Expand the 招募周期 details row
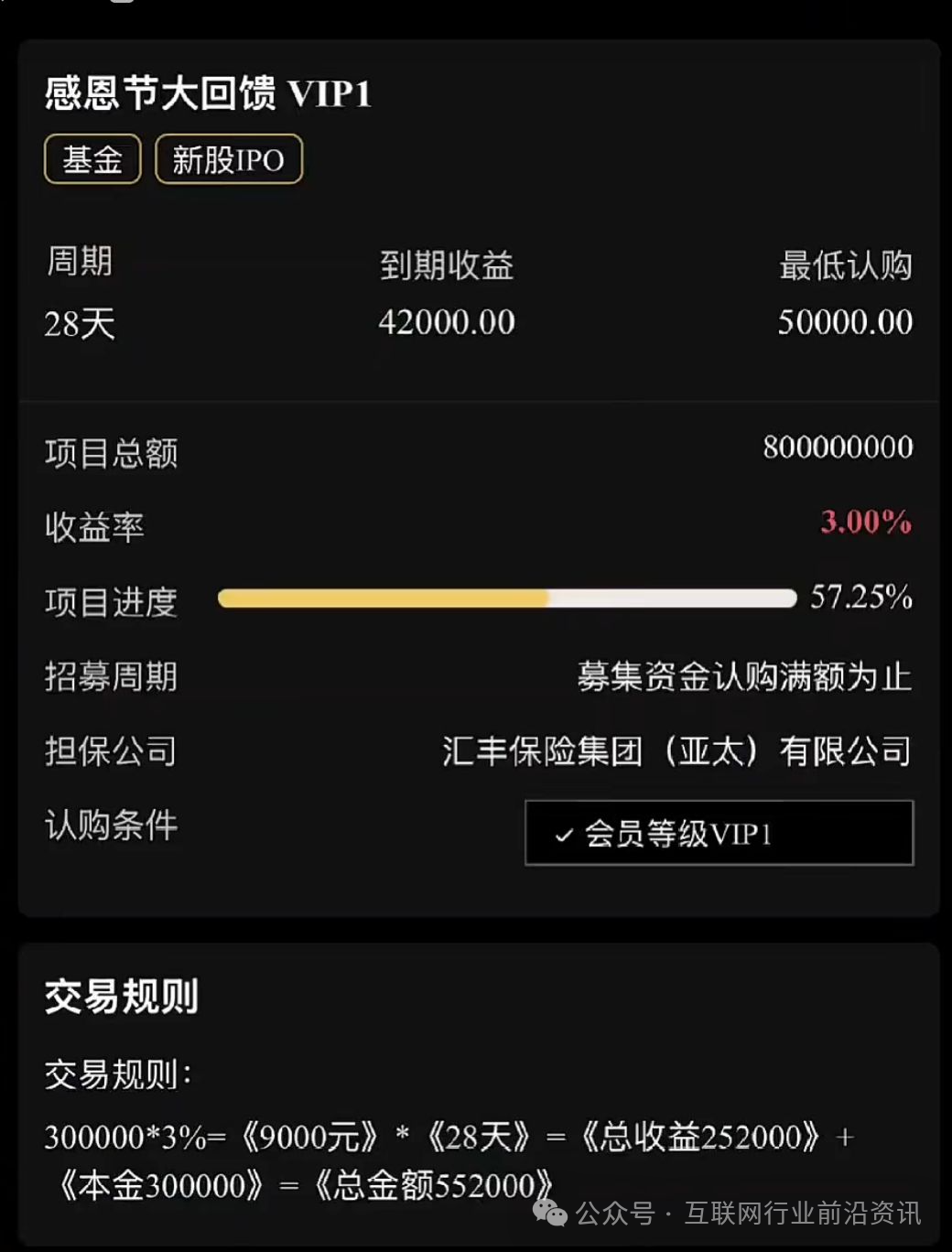 pos(112,677)
